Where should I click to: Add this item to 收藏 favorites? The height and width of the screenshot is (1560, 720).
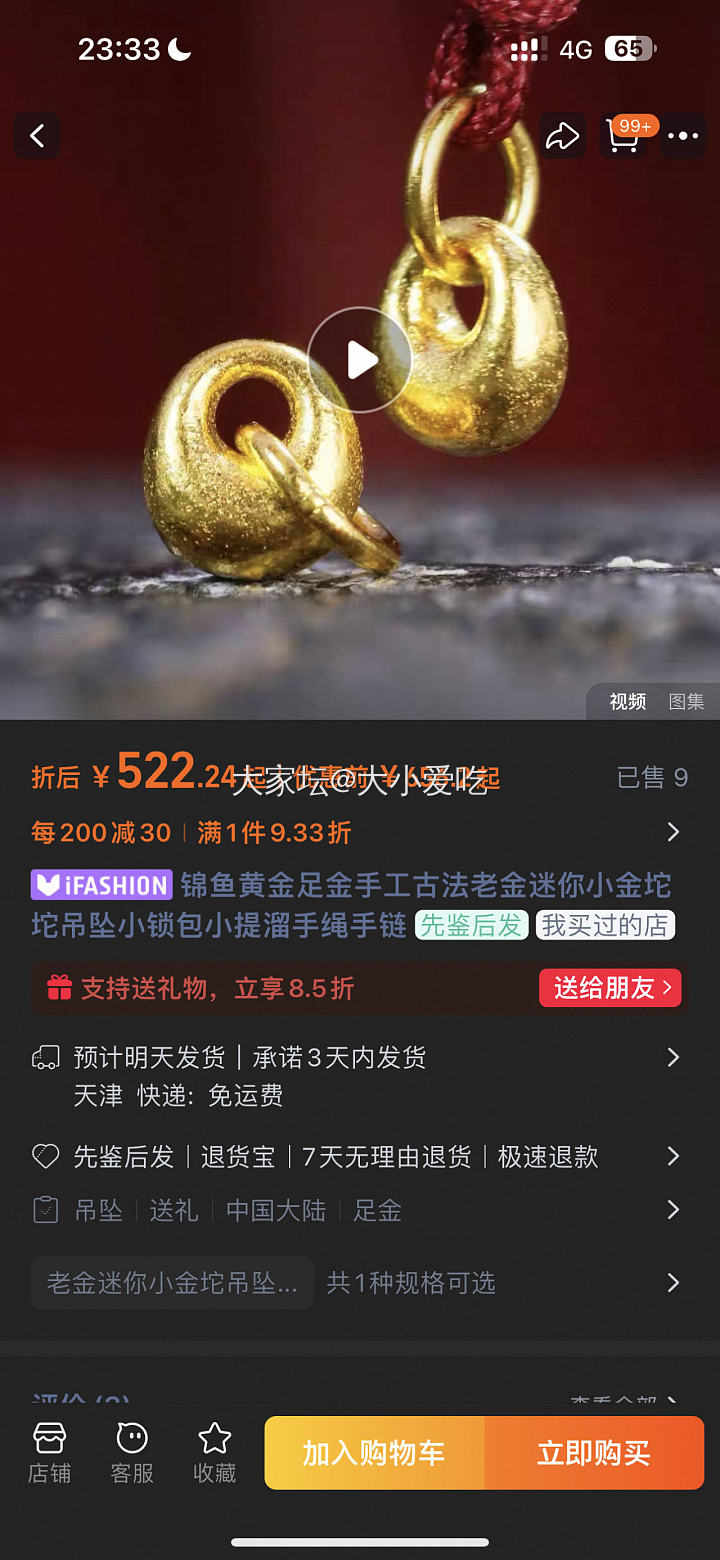[x=214, y=1452]
